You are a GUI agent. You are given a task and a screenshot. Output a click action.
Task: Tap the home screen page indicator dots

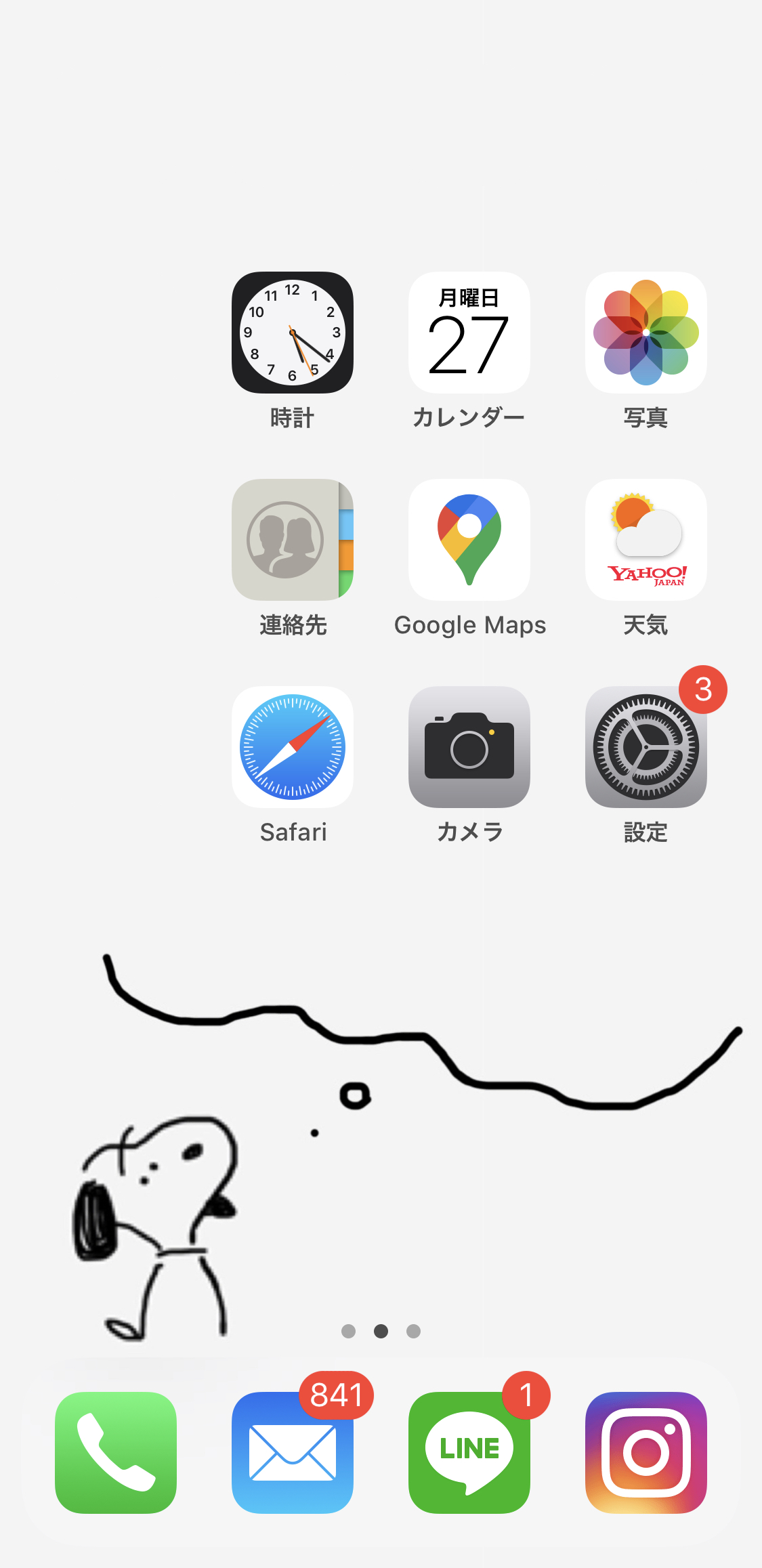[381, 1332]
